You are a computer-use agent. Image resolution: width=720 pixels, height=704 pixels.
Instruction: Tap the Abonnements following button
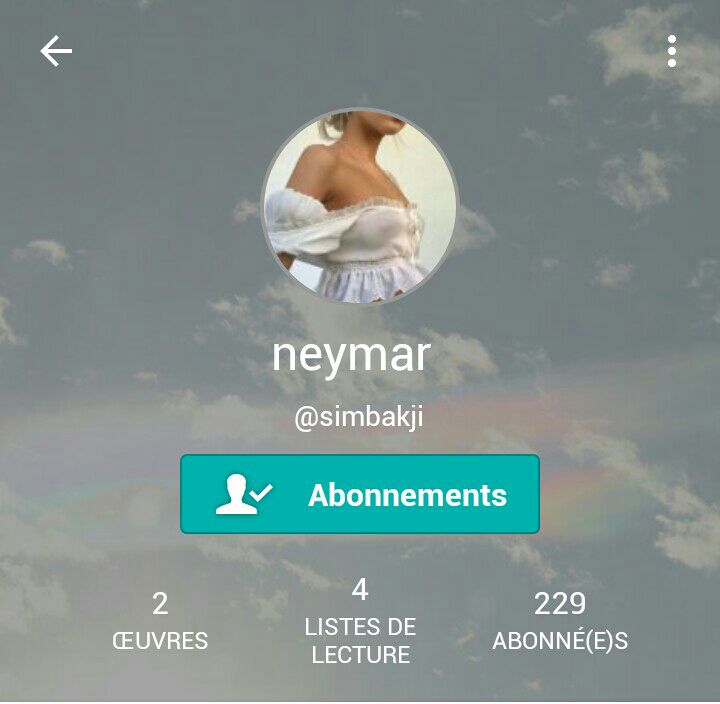[360, 494]
